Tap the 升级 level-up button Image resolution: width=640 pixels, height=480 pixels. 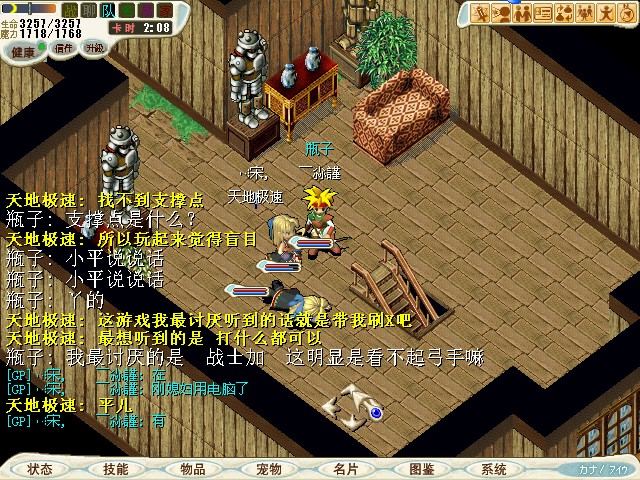[x=95, y=49]
